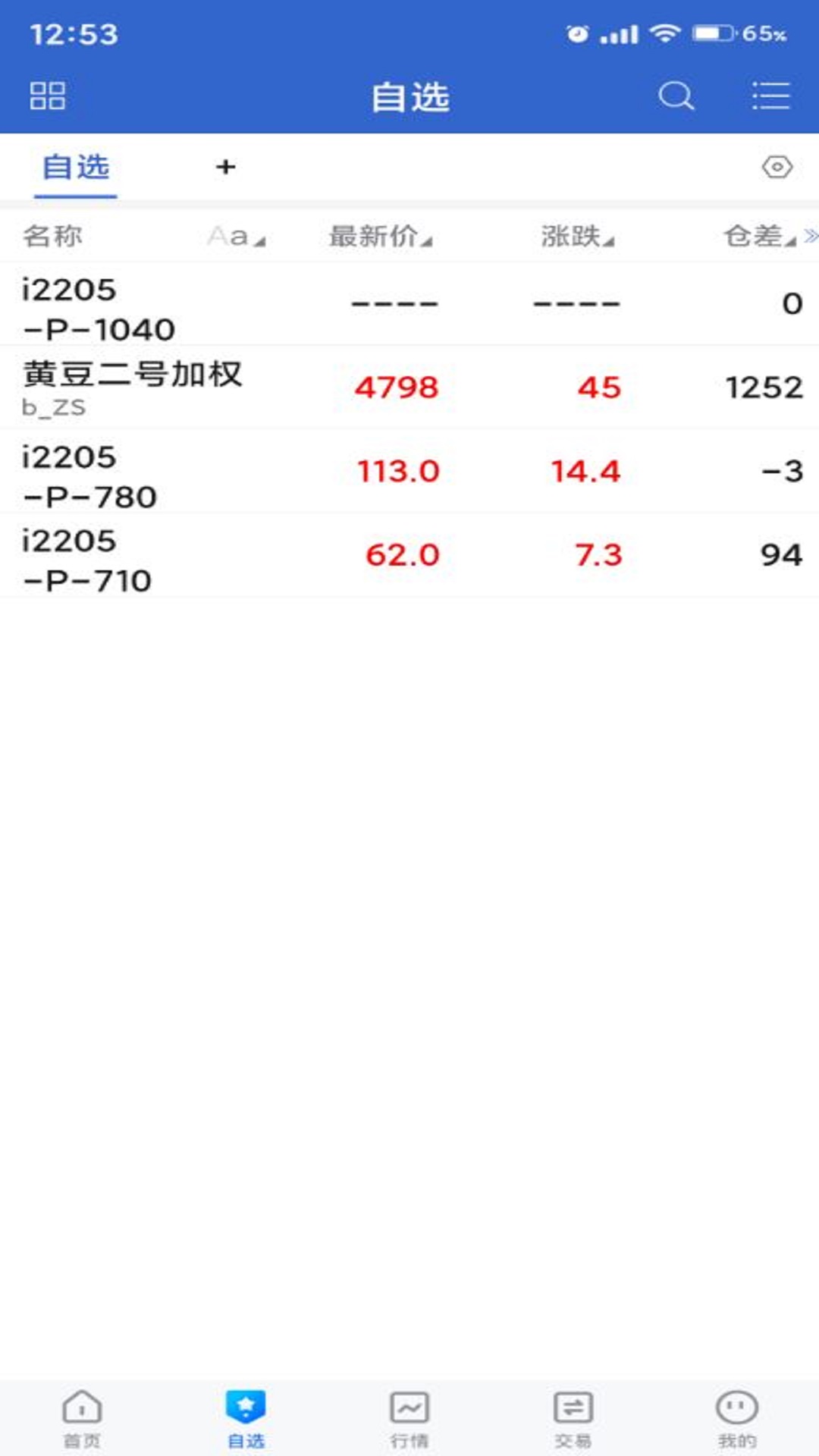The height and width of the screenshot is (1456, 819).
Task: Open the grid menu icon
Action: (x=47, y=96)
